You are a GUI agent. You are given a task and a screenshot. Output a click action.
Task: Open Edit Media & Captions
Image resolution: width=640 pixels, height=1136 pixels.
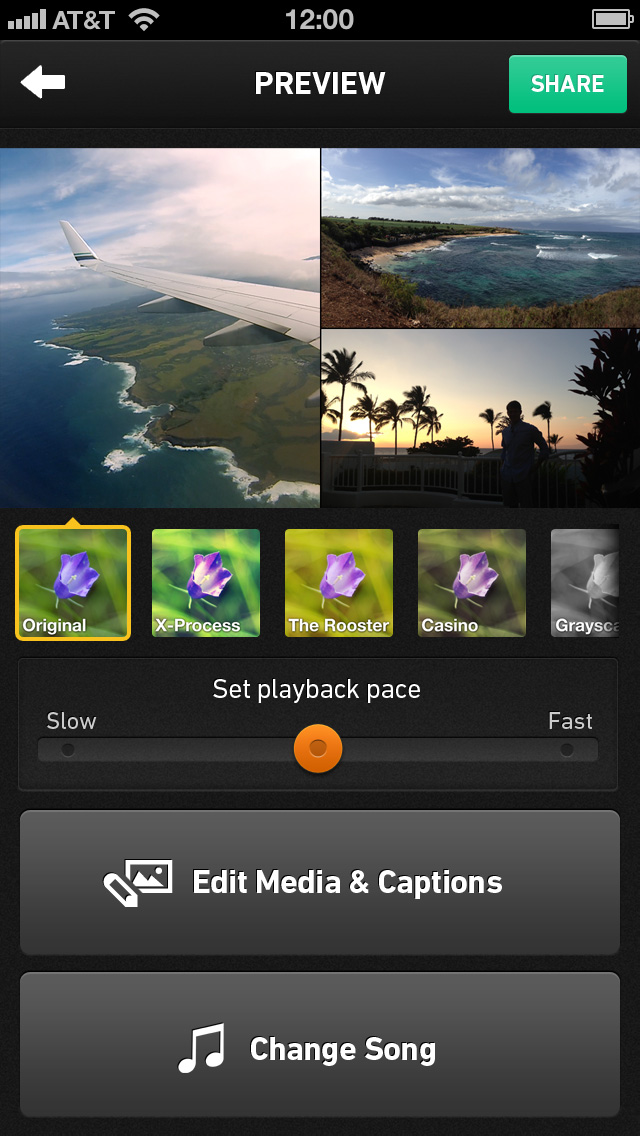320,882
